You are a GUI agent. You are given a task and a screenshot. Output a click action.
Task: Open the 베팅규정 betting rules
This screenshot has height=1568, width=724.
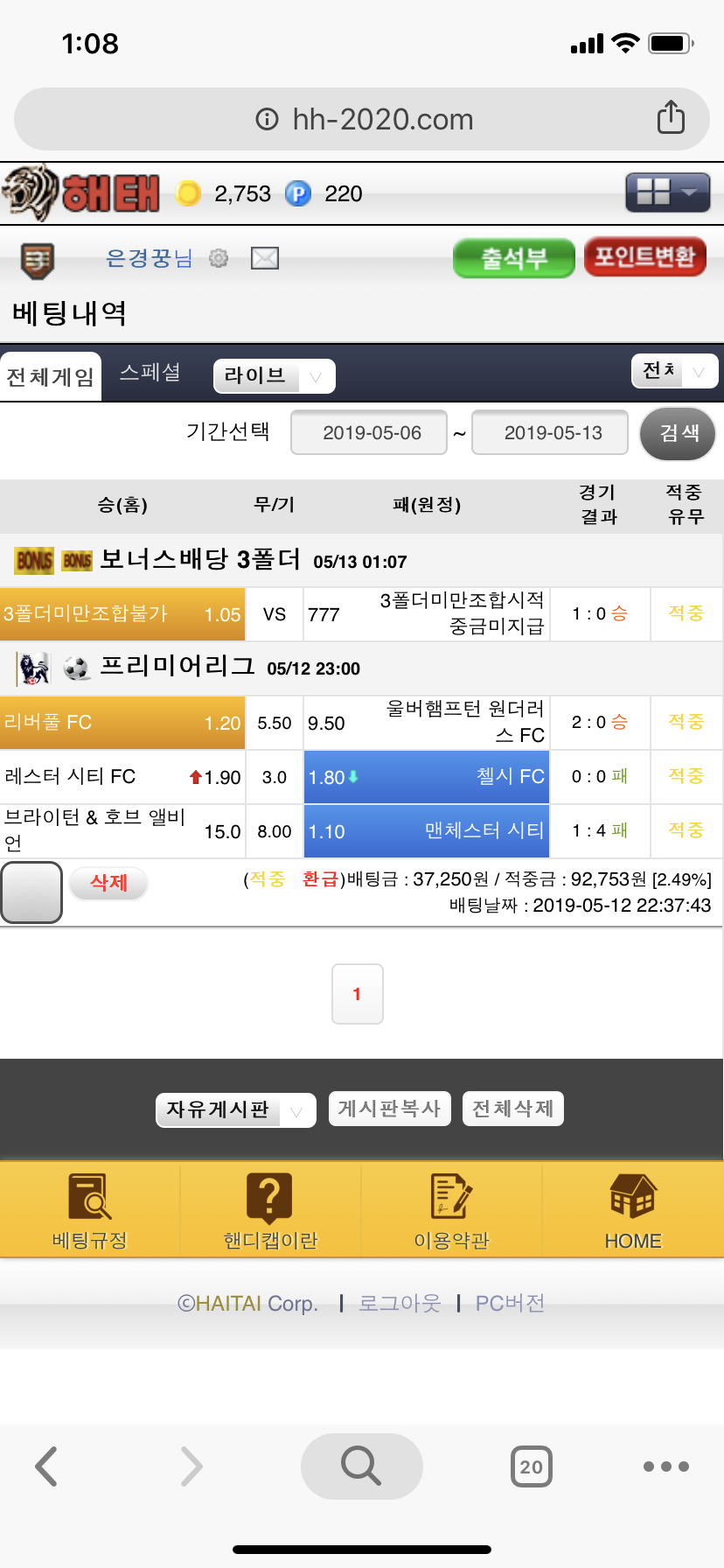tap(90, 1209)
